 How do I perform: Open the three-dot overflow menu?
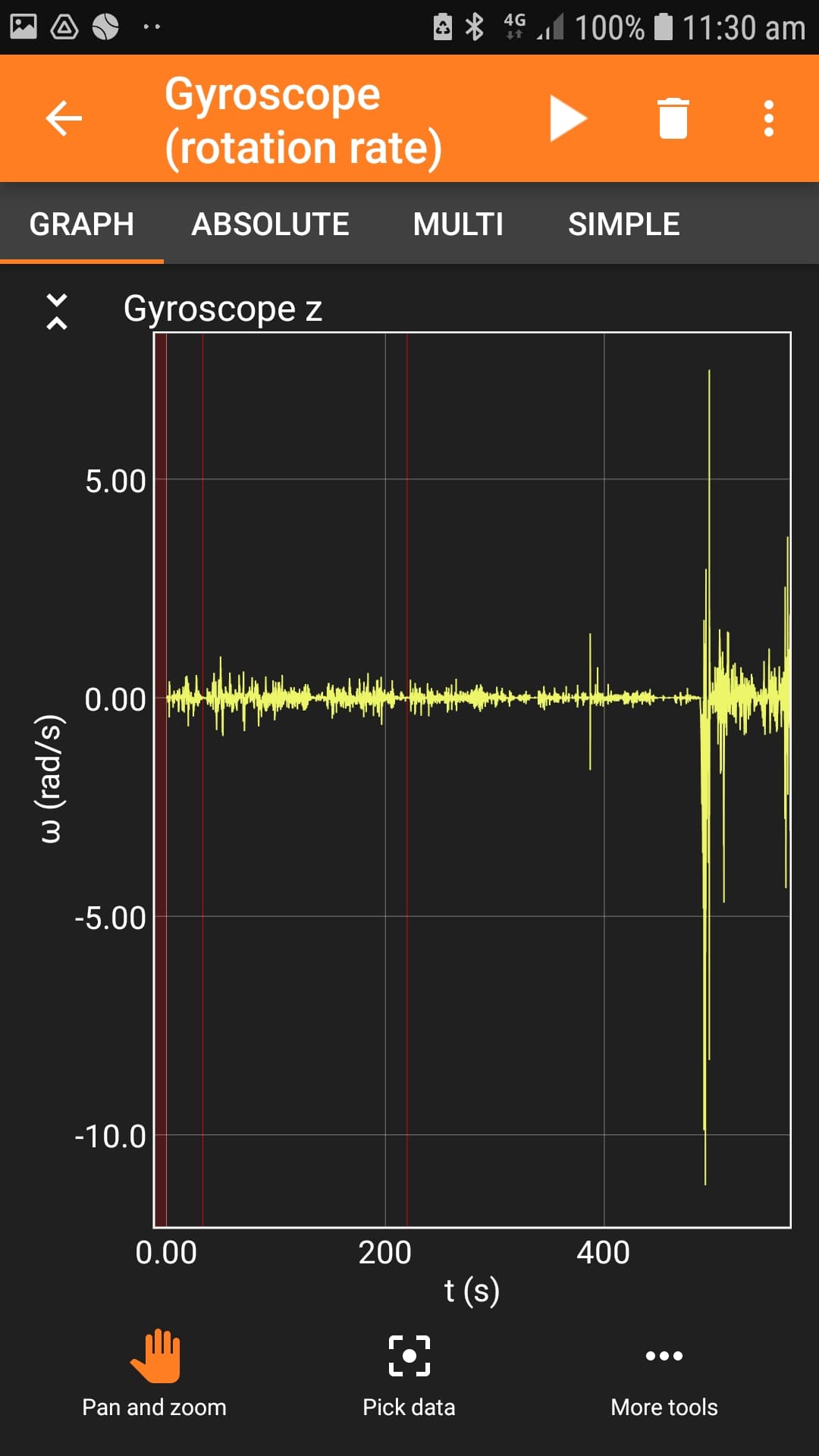tap(768, 118)
